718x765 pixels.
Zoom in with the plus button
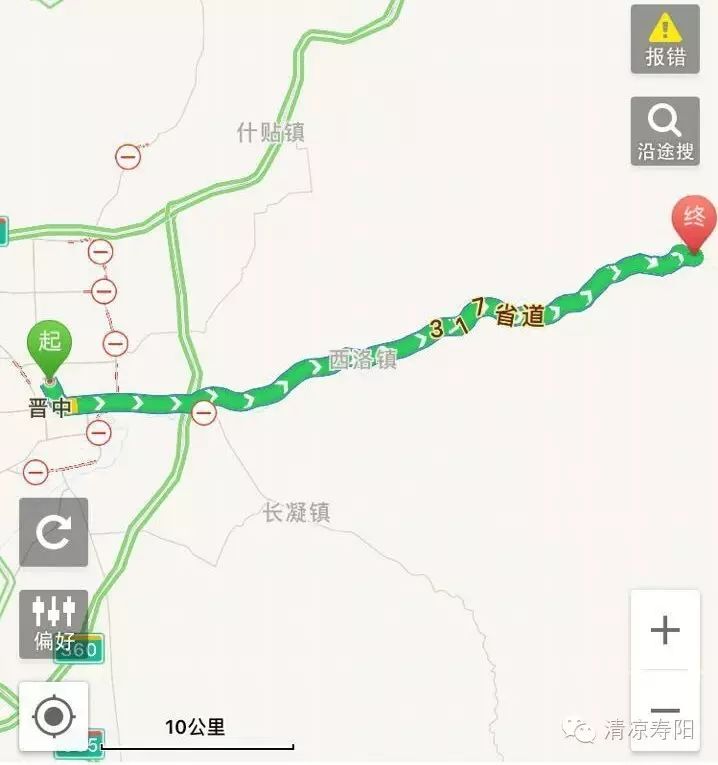pyautogui.click(x=665, y=630)
